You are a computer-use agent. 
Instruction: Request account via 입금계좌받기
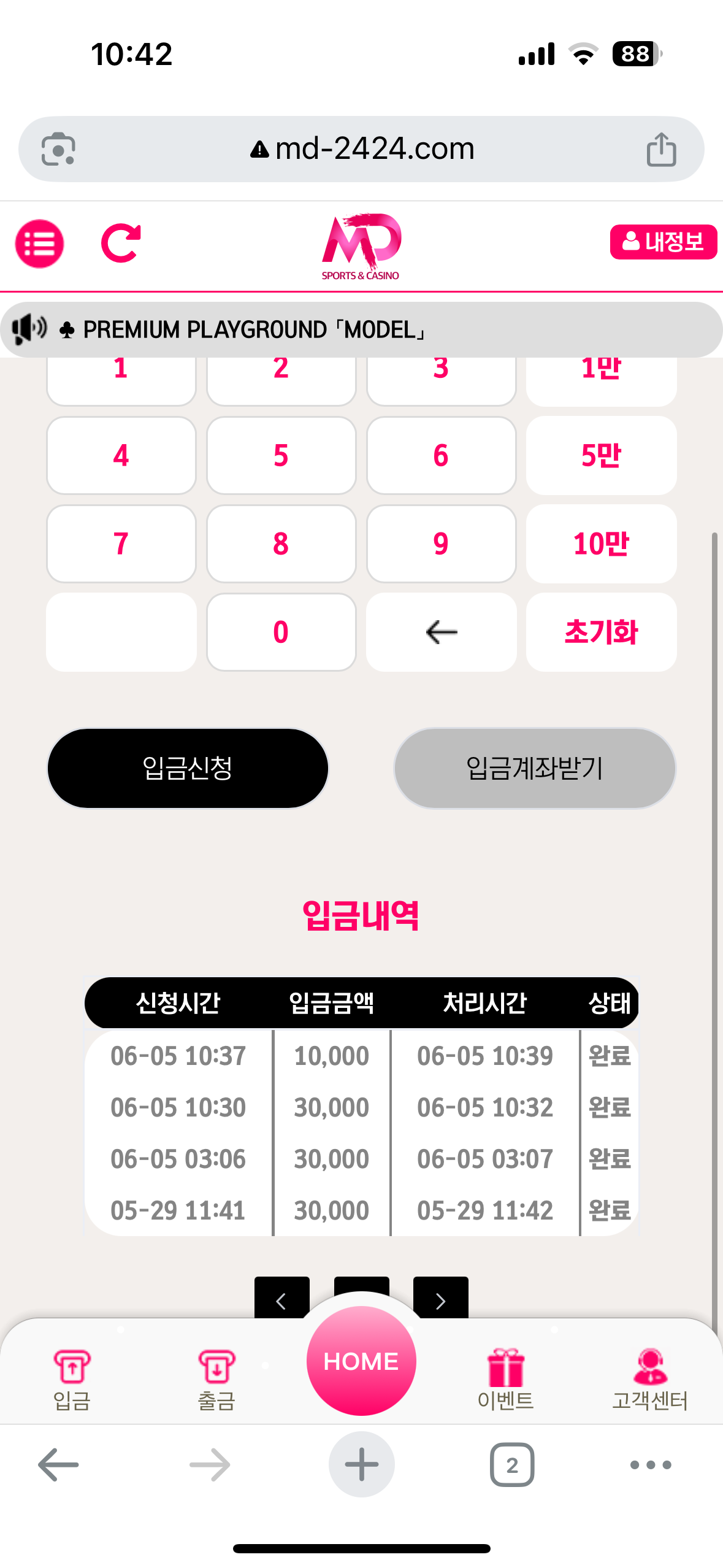pos(534,768)
